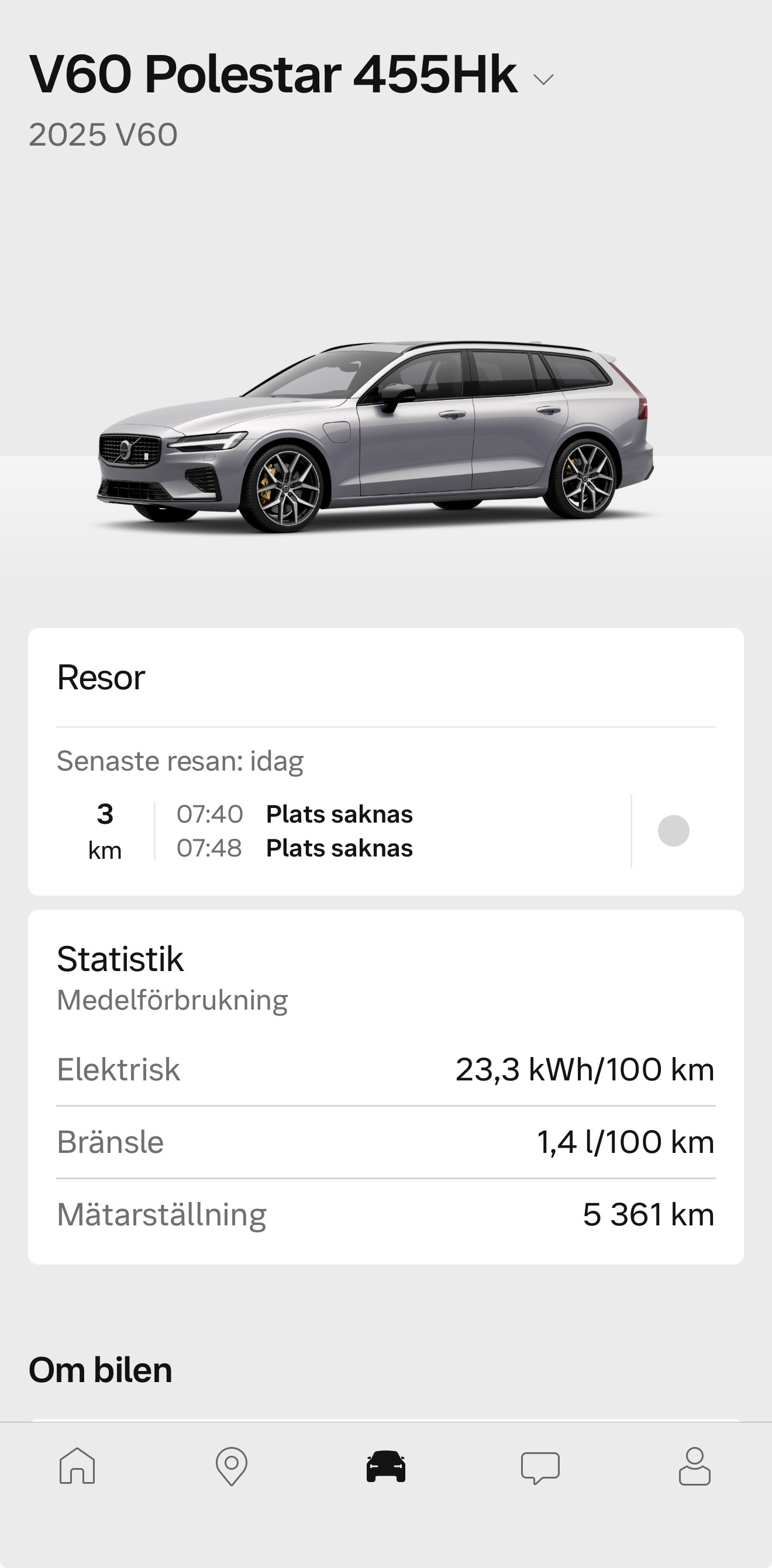
Task: Open the Resor trips card
Action: pyautogui.click(x=101, y=678)
